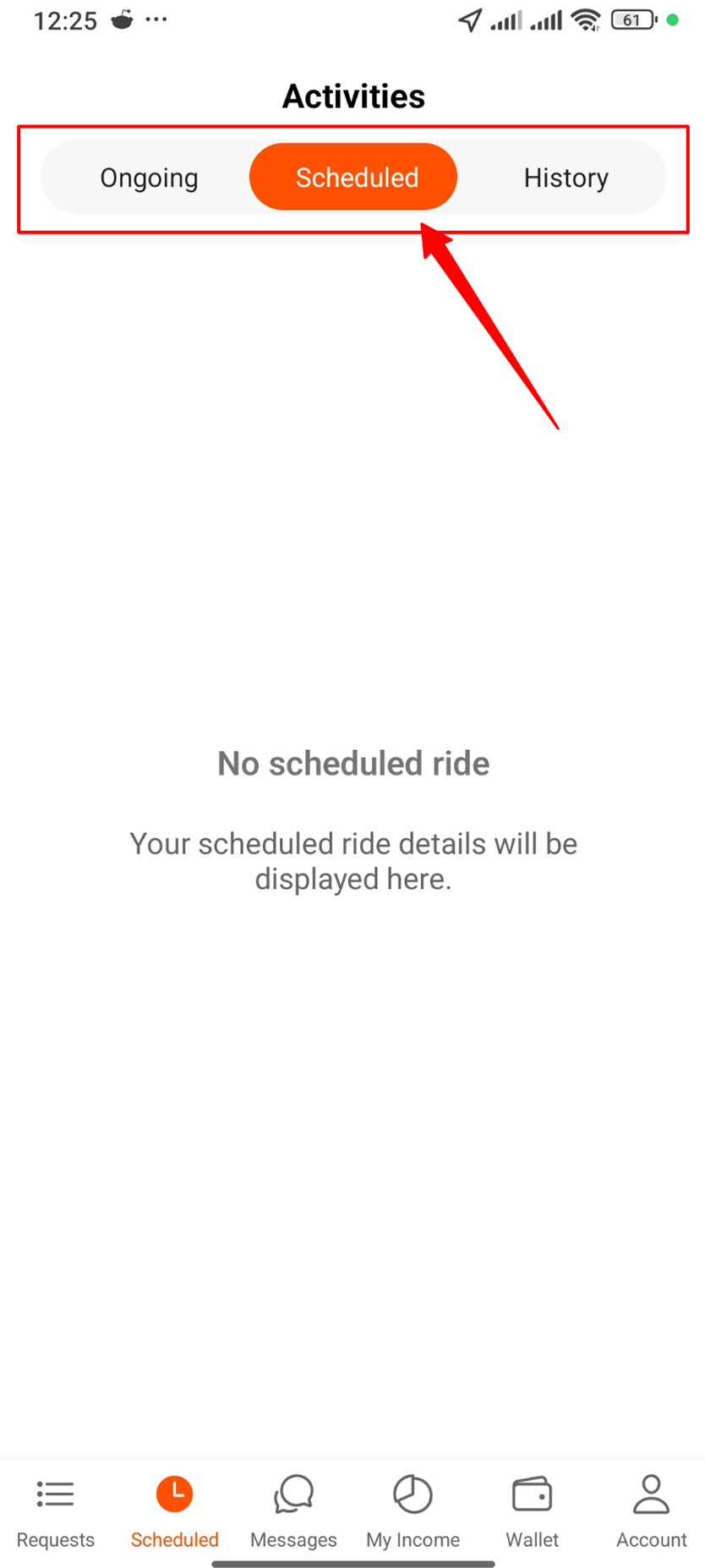Switch to the Ongoing segment
Image resolution: width=705 pixels, height=1568 pixels.
149,178
